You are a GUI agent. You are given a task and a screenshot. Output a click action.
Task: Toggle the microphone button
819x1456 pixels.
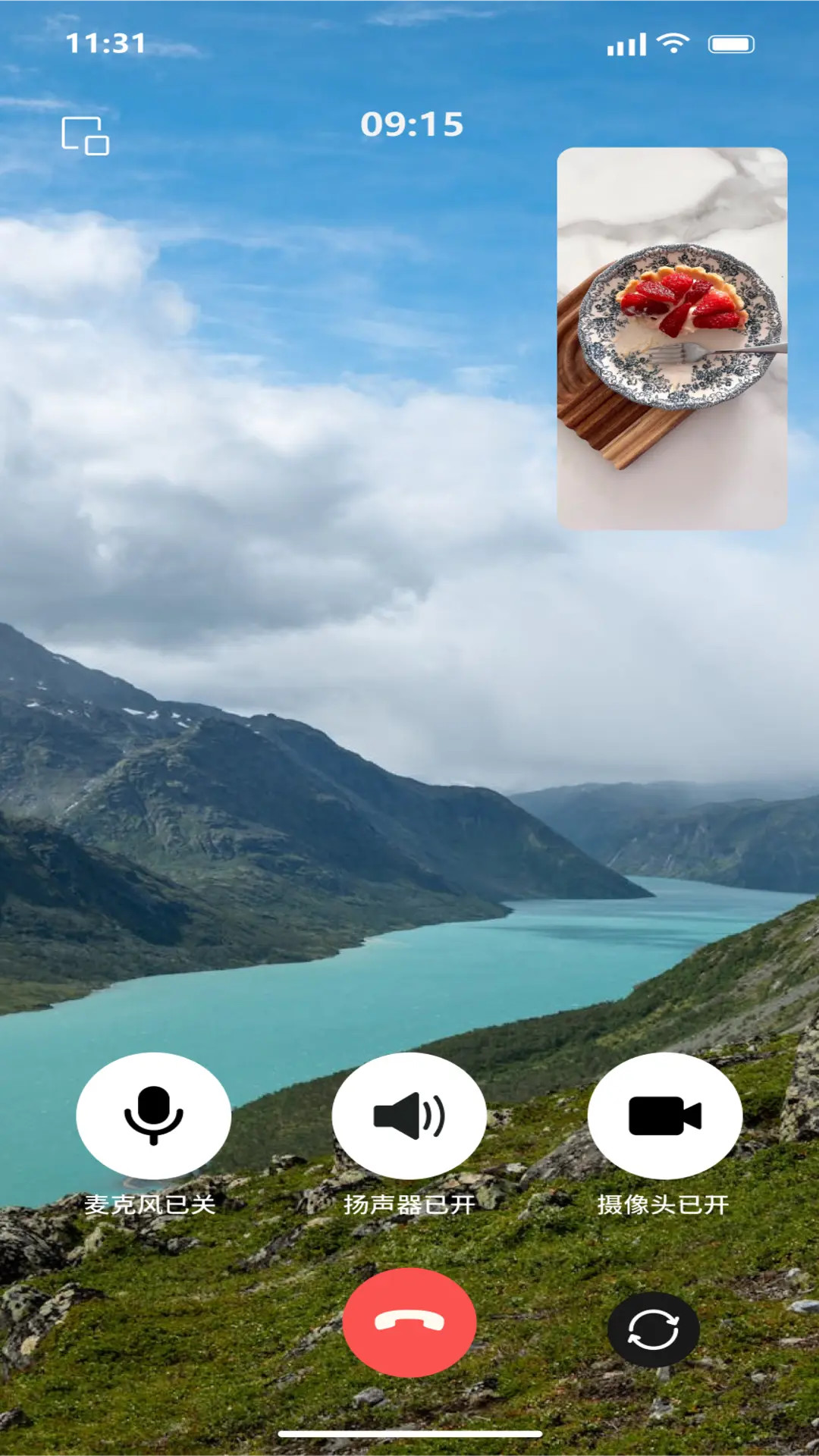click(153, 1115)
